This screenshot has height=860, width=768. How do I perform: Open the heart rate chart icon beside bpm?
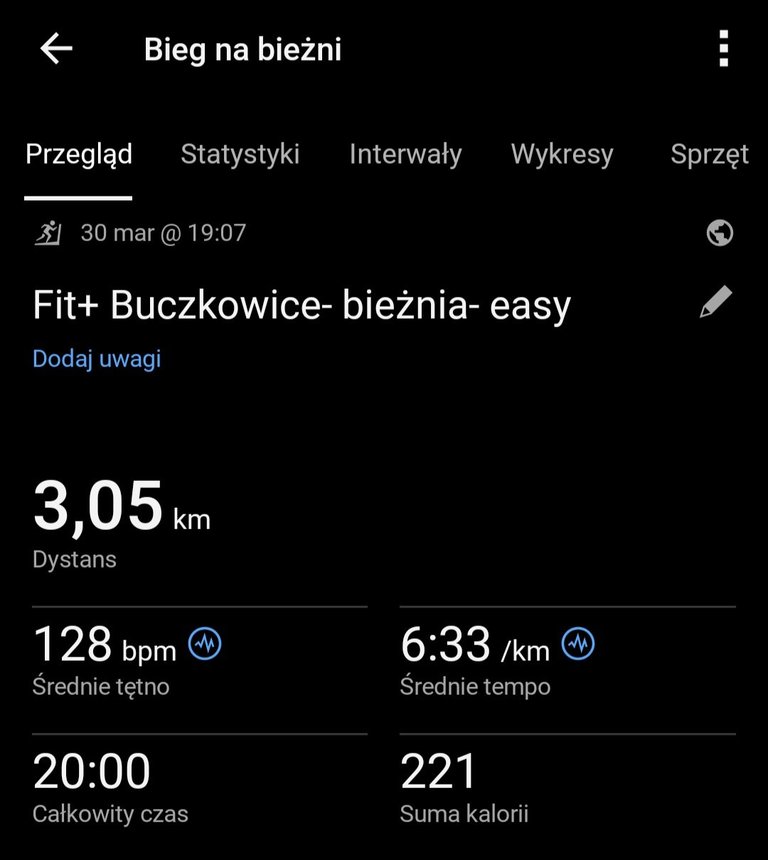[x=205, y=645]
